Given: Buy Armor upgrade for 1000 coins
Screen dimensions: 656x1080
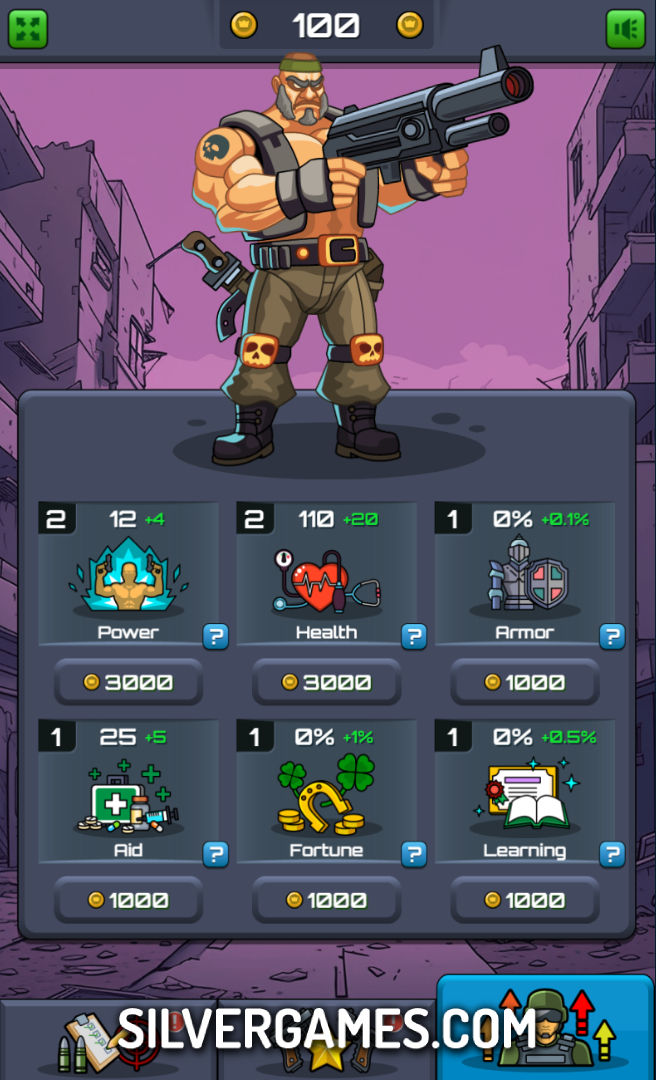Looking at the screenshot, I should (525, 682).
